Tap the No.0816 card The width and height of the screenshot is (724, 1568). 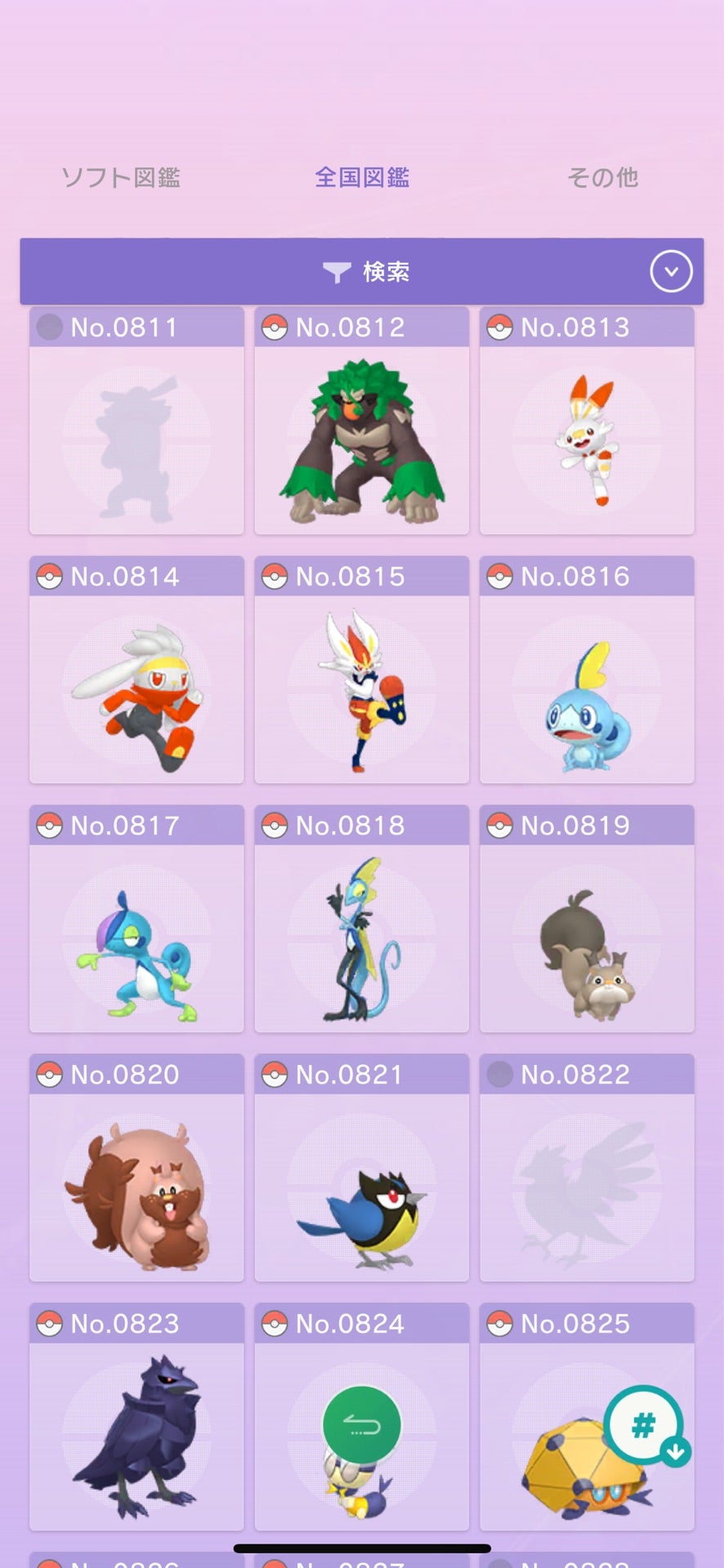tap(587, 670)
